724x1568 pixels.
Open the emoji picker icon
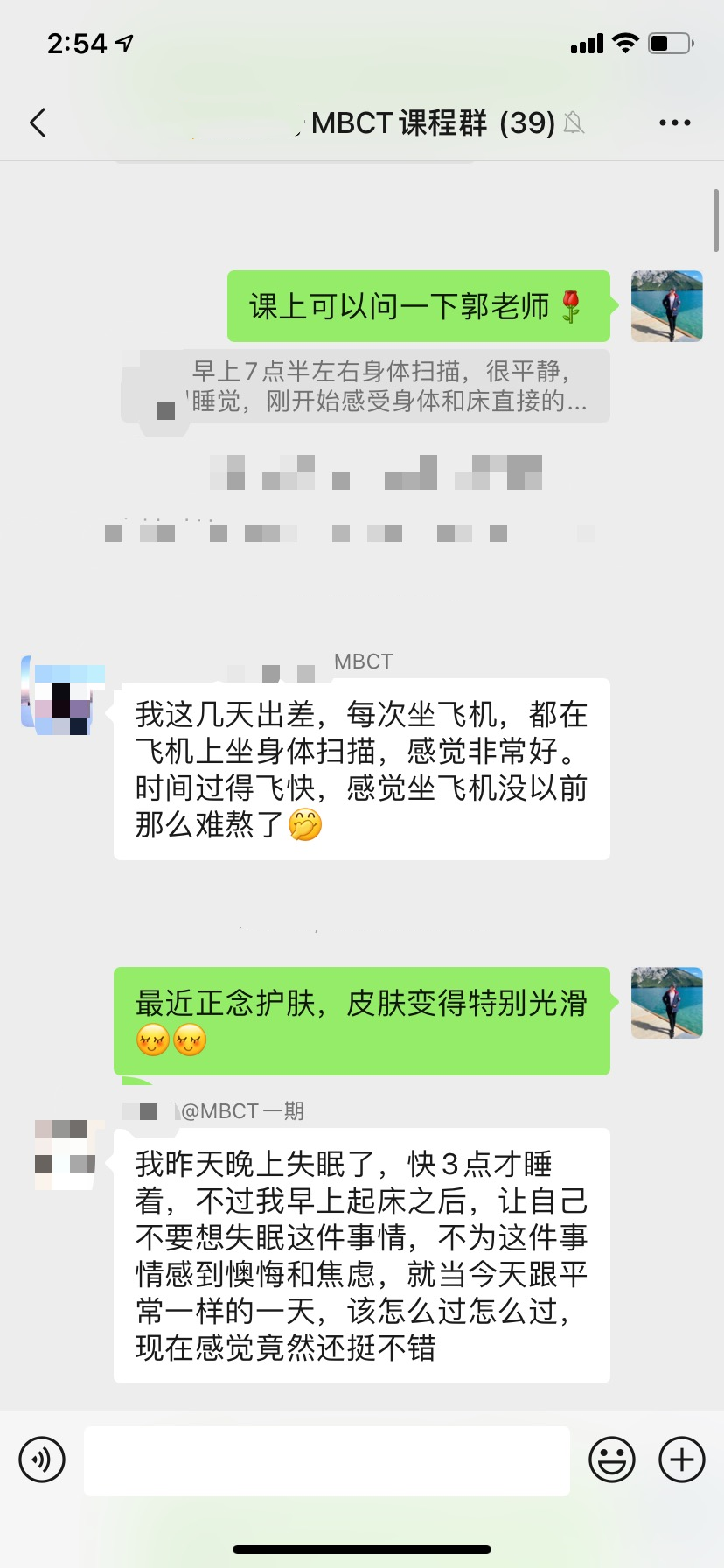click(x=613, y=1459)
